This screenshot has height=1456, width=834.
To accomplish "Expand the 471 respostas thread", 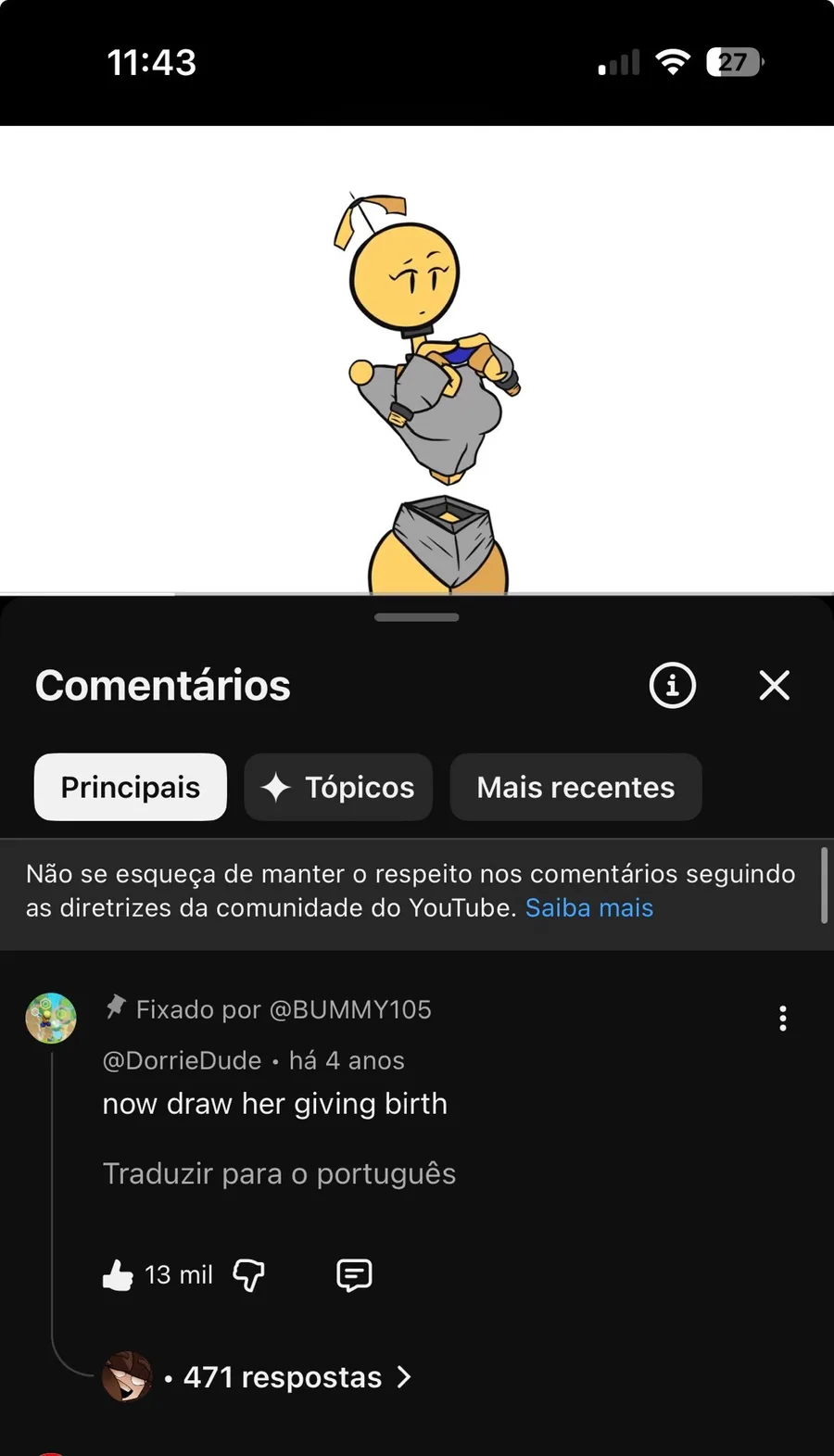I will point(283,1377).
